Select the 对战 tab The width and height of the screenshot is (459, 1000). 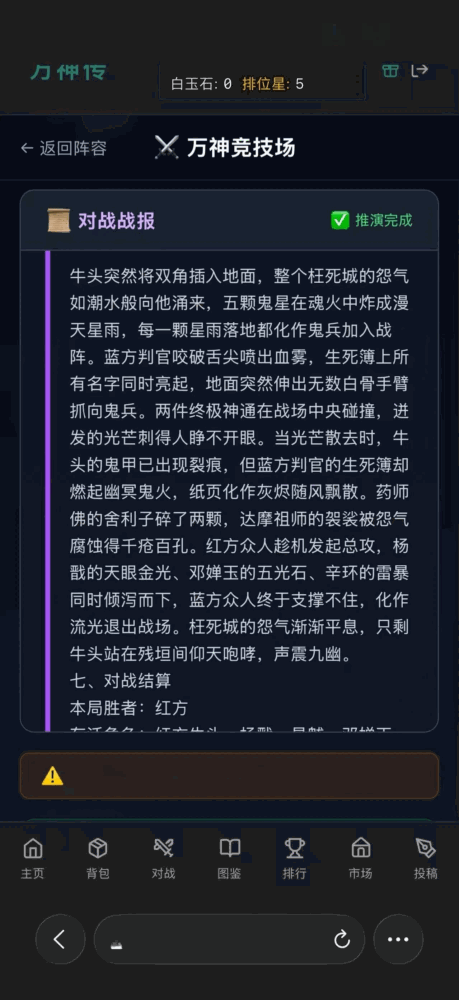tap(164, 859)
